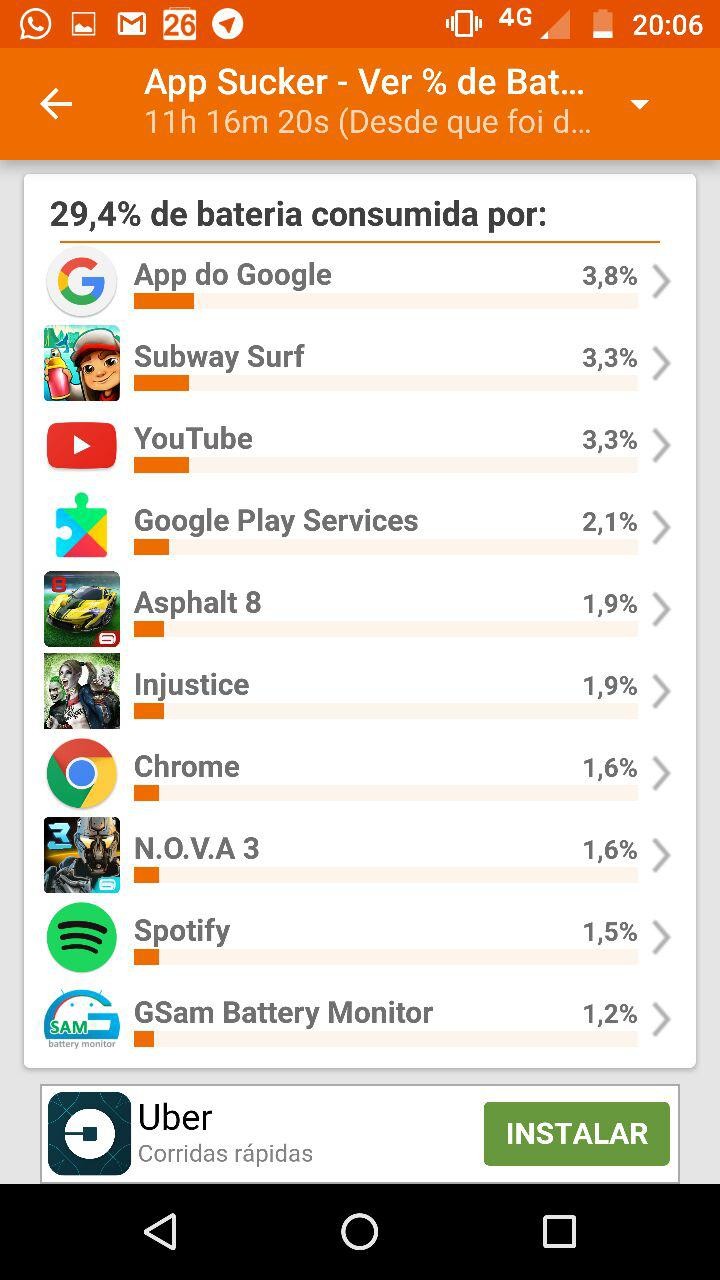
Task: View Chrome battery usage details
Action: click(360, 775)
